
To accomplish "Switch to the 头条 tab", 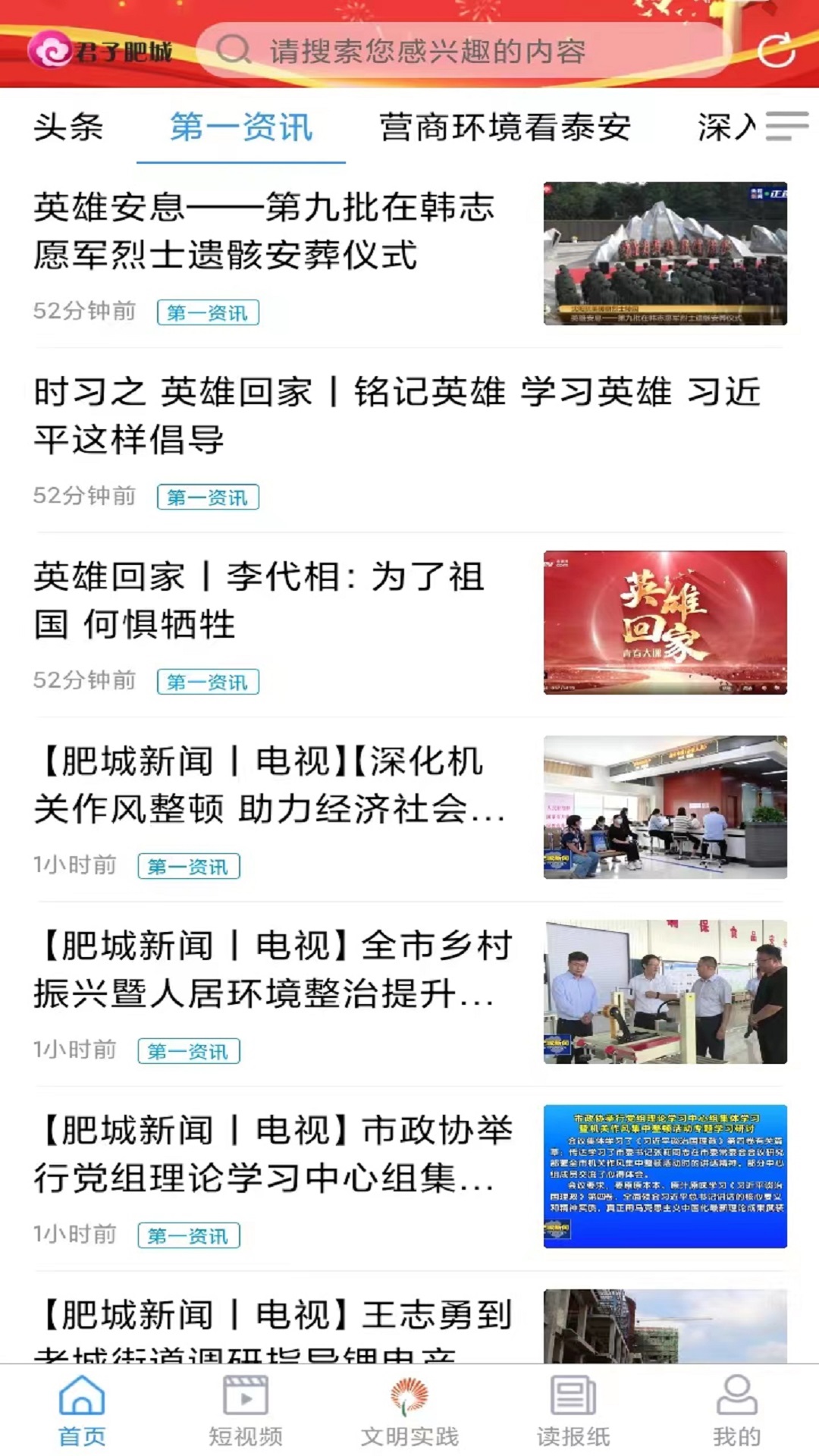I will pyautogui.click(x=68, y=127).
